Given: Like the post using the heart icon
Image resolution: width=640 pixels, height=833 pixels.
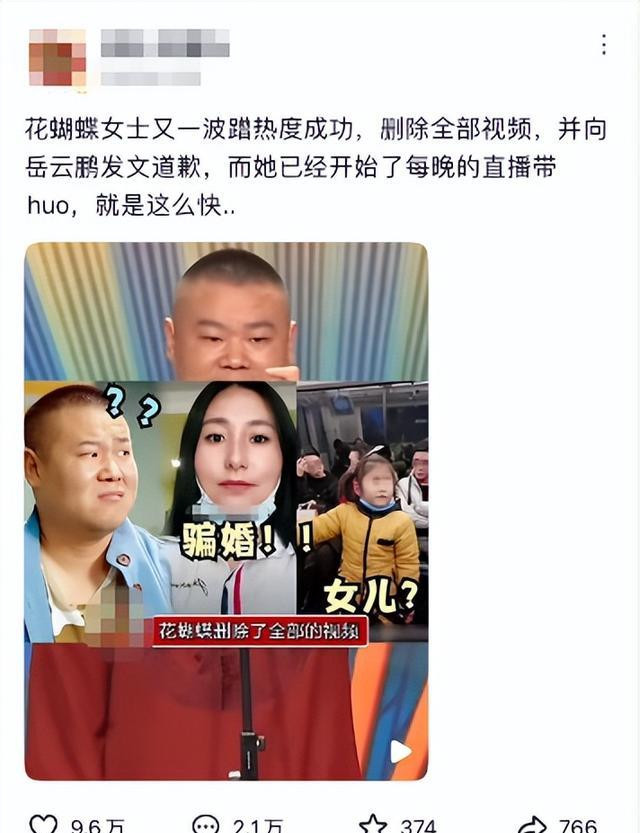Looking at the screenshot, I should tap(43, 824).
